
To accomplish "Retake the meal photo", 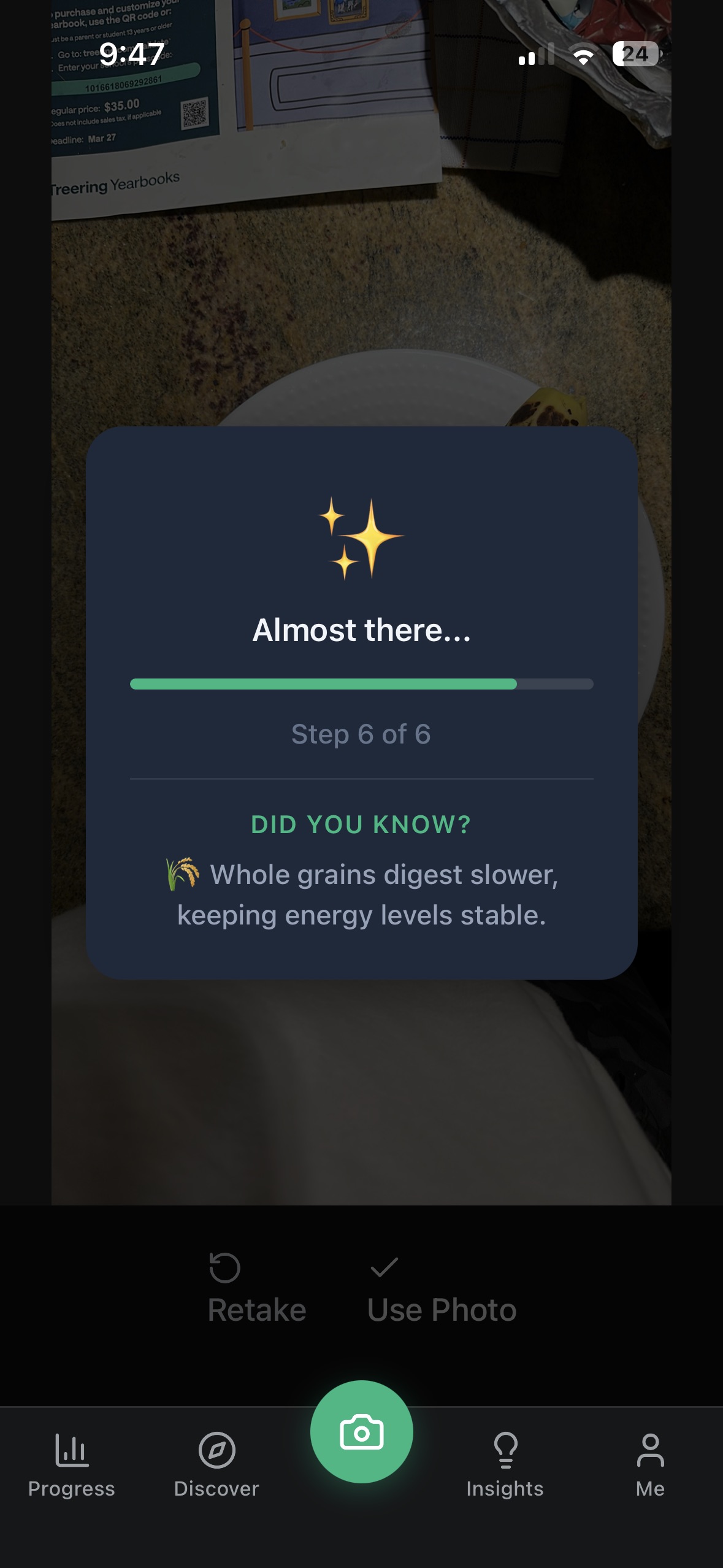I will pos(256,1289).
